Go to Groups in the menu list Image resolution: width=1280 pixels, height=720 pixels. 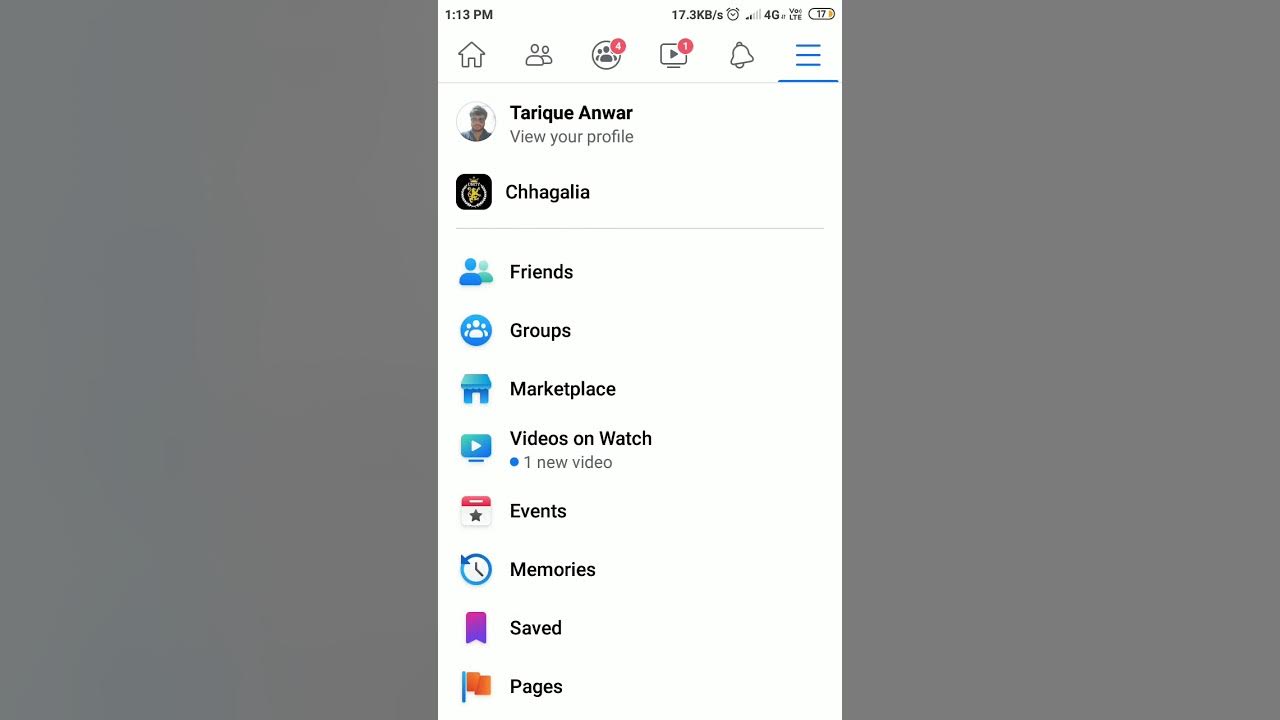540,331
